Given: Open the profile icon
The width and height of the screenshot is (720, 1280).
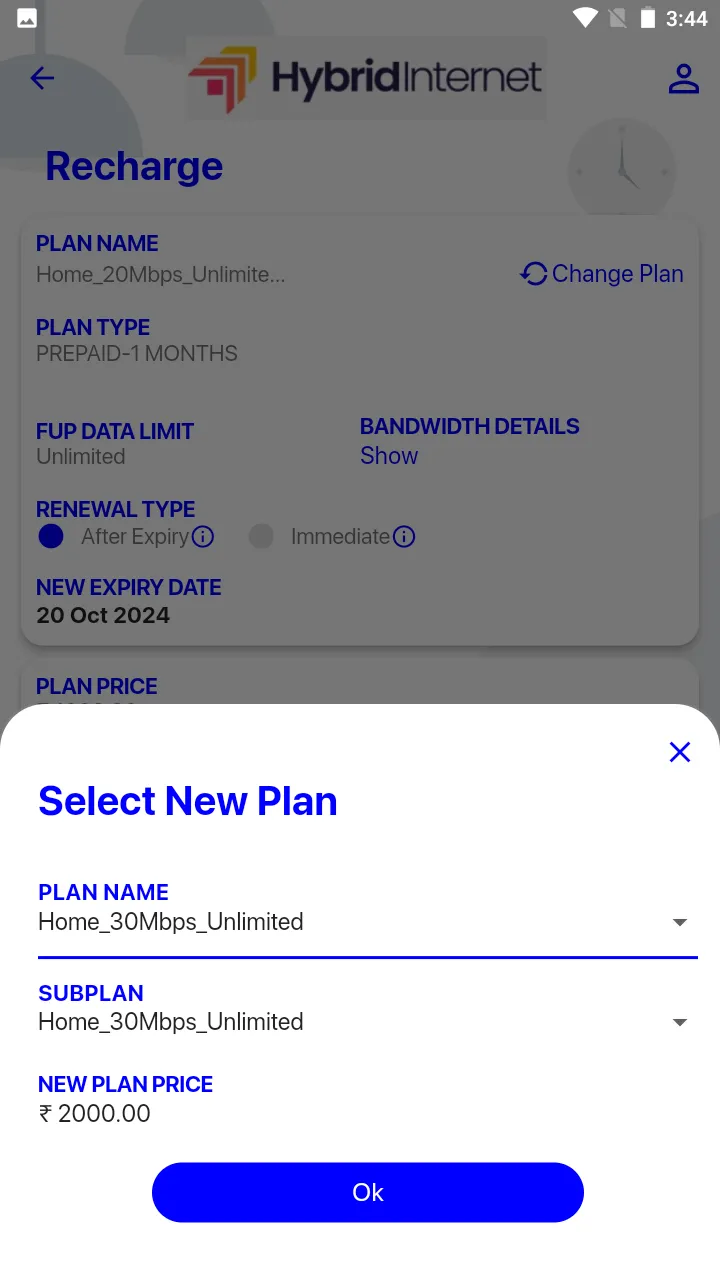Looking at the screenshot, I should point(684,78).
